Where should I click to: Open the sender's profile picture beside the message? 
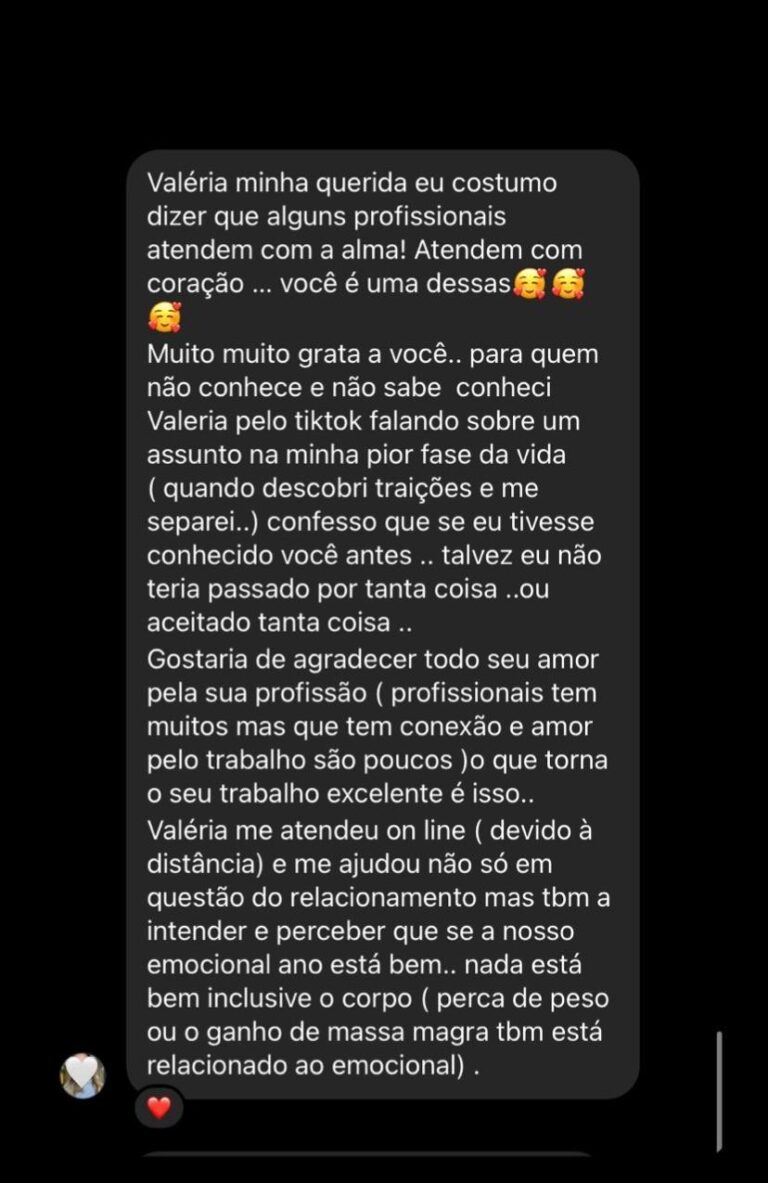coord(82,1076)
